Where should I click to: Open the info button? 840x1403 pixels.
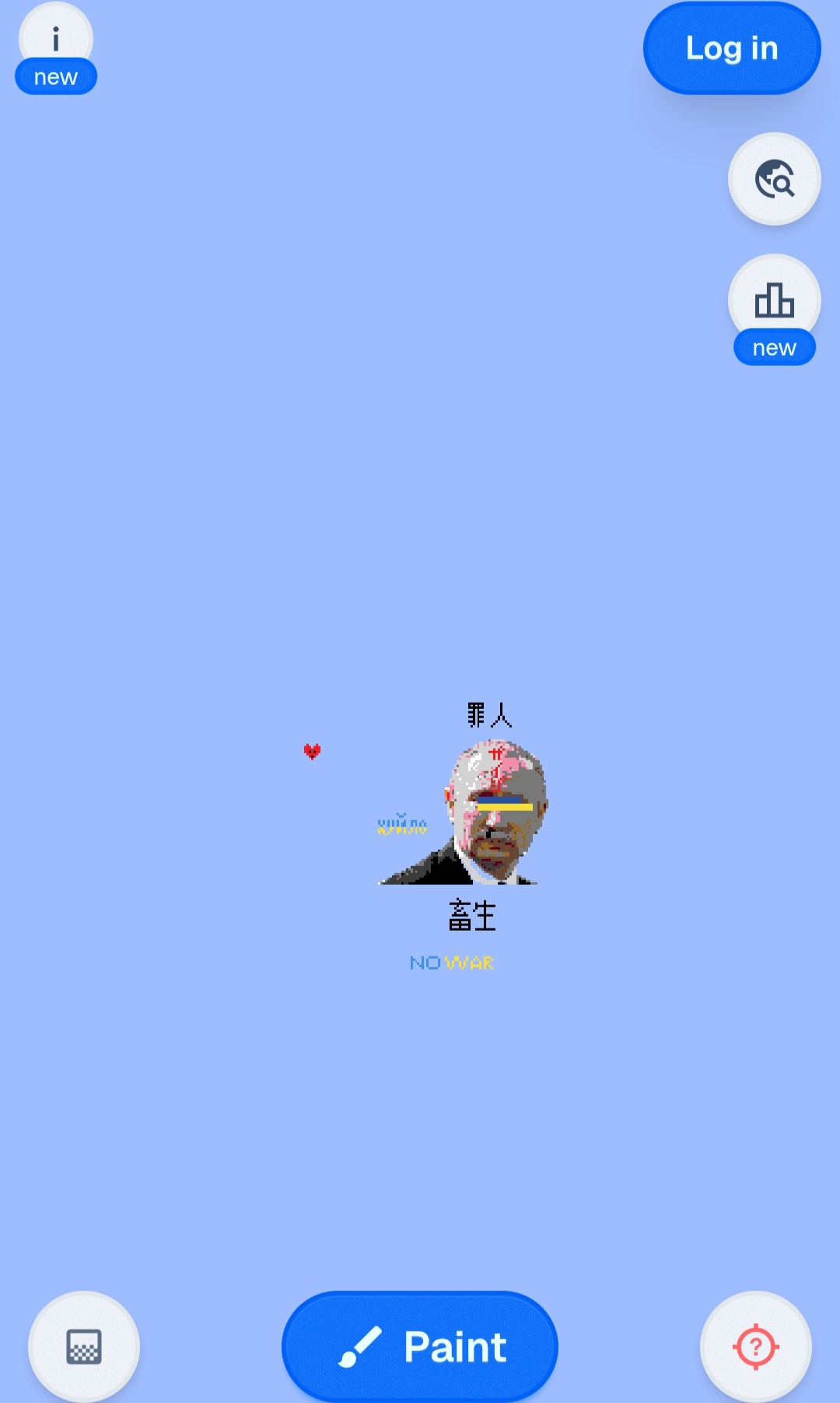56,37
